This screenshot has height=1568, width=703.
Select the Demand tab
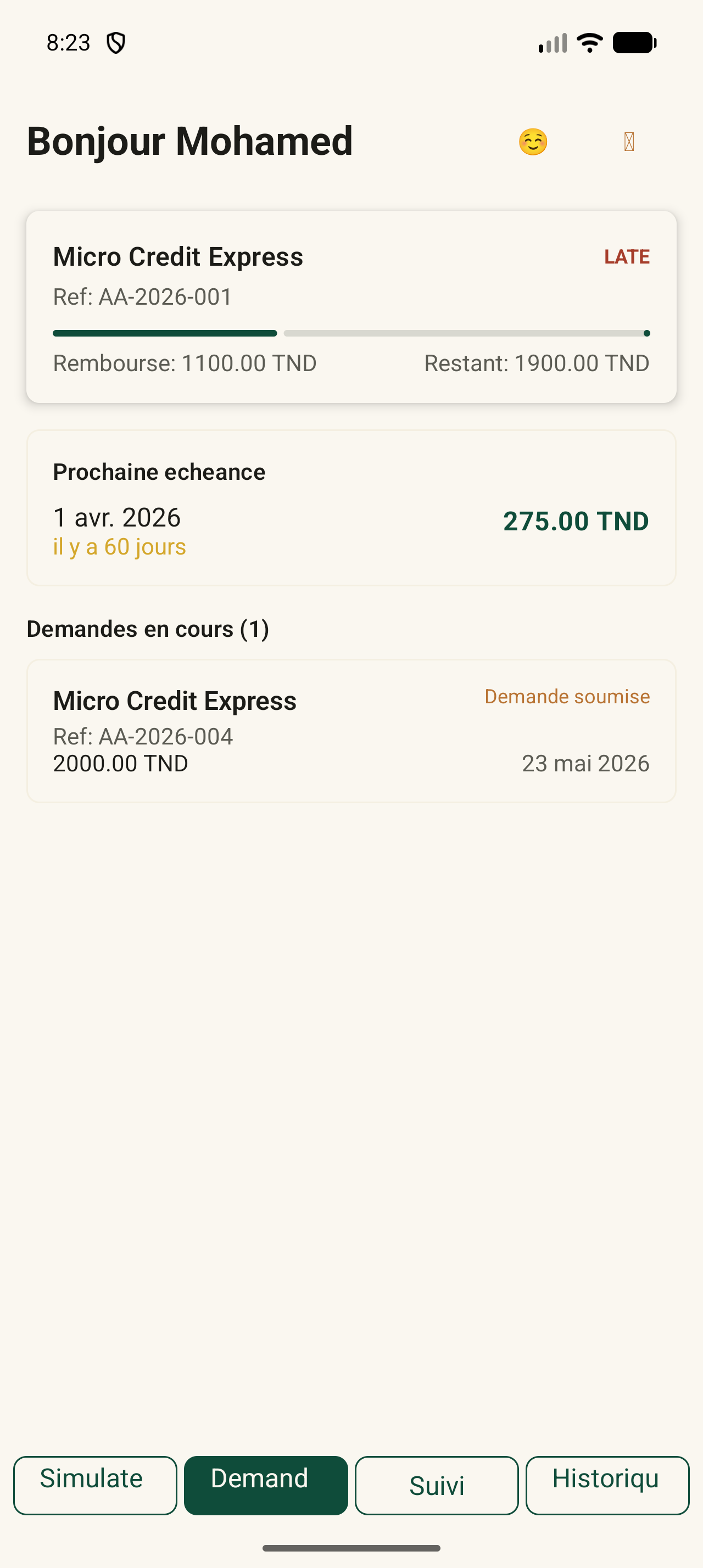[266, 1485]
